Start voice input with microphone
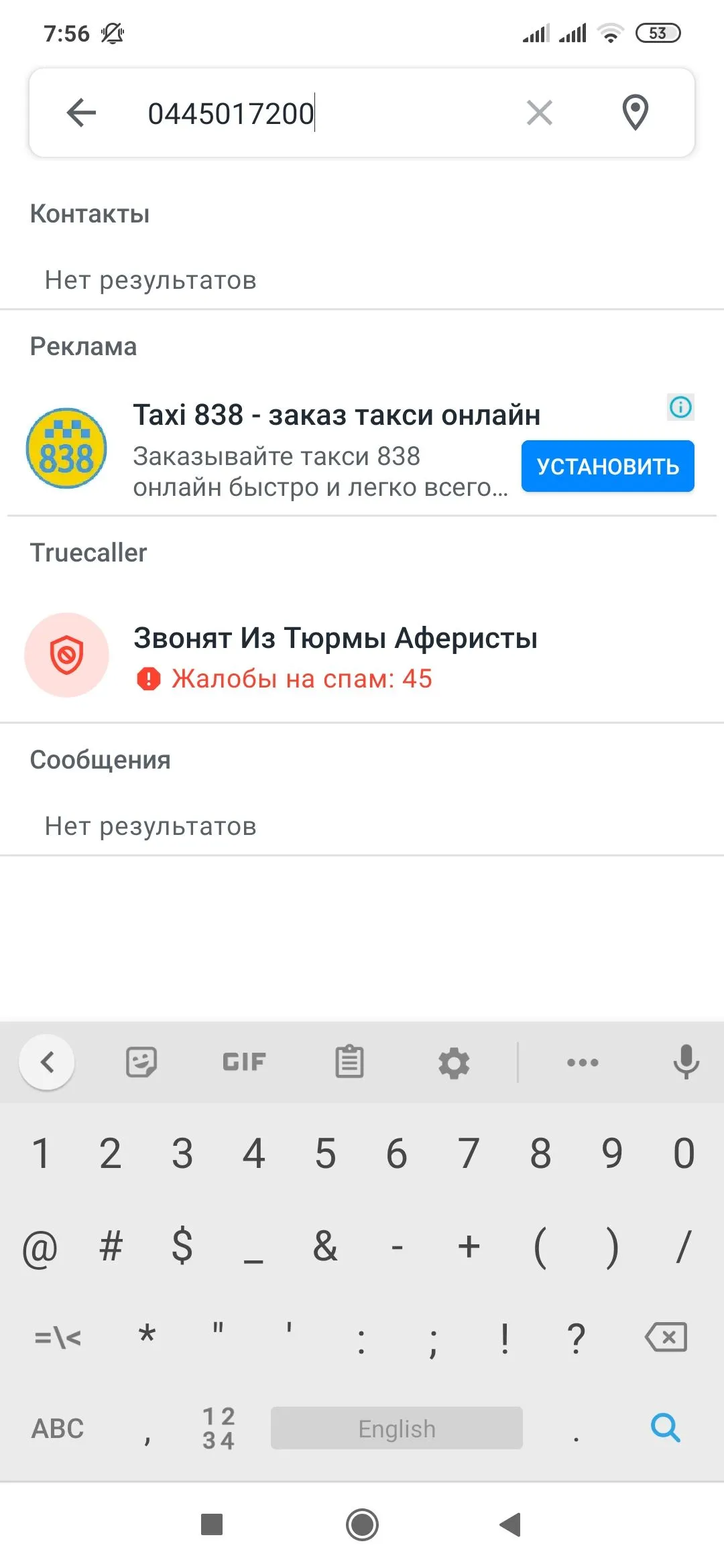Screen dimensions: 724x1568 pos(686,1062)
